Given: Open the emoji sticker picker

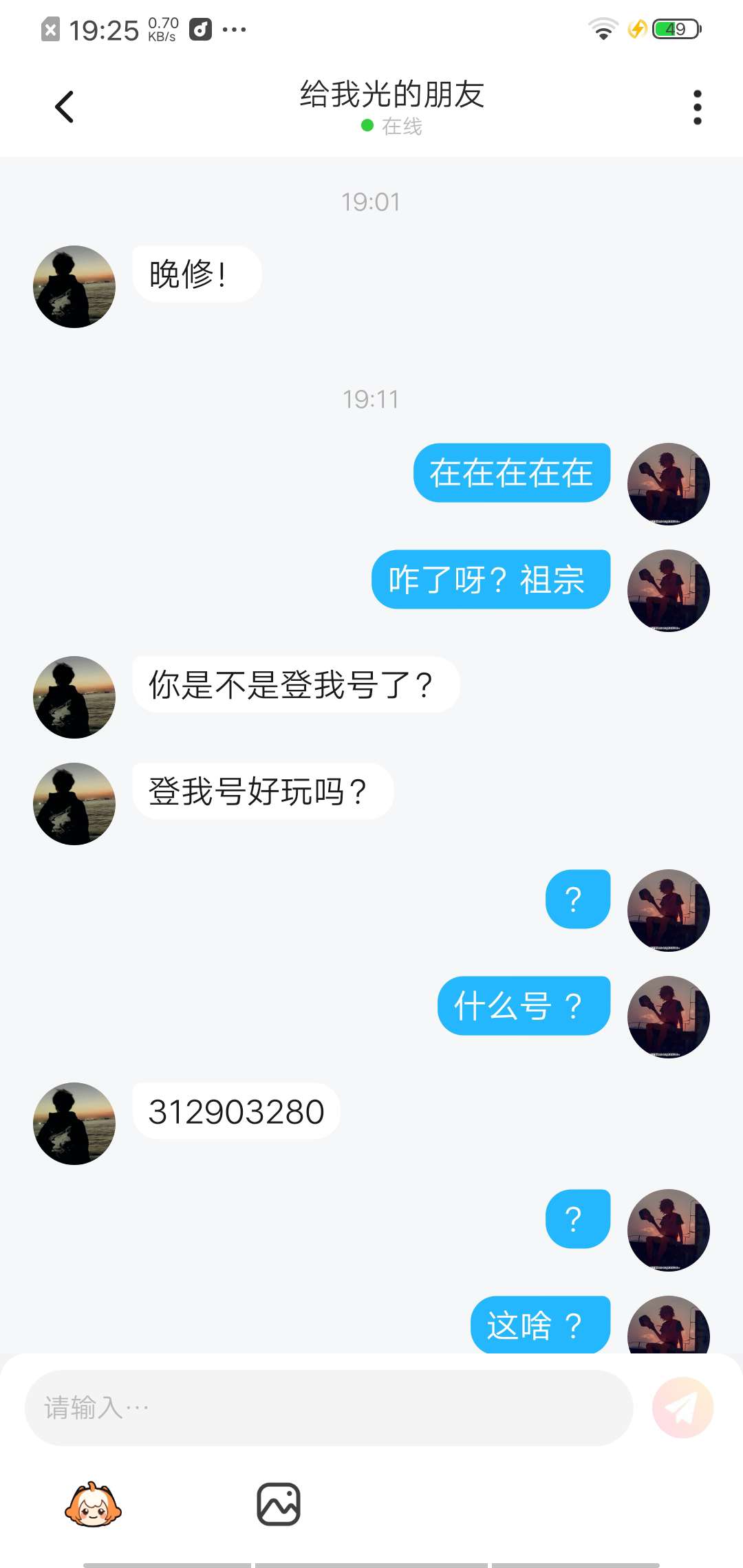Looking at the screenshot, I should pyautogui.click(x=93, y=1504).
